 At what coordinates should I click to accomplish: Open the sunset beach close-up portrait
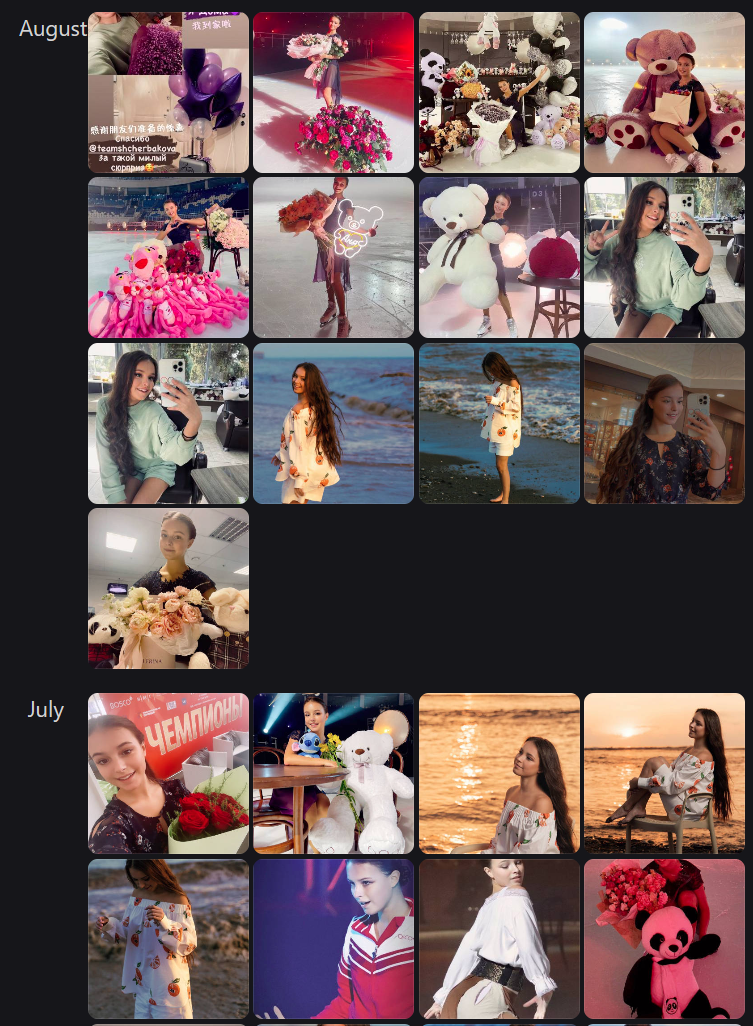(x=499, y=773)
